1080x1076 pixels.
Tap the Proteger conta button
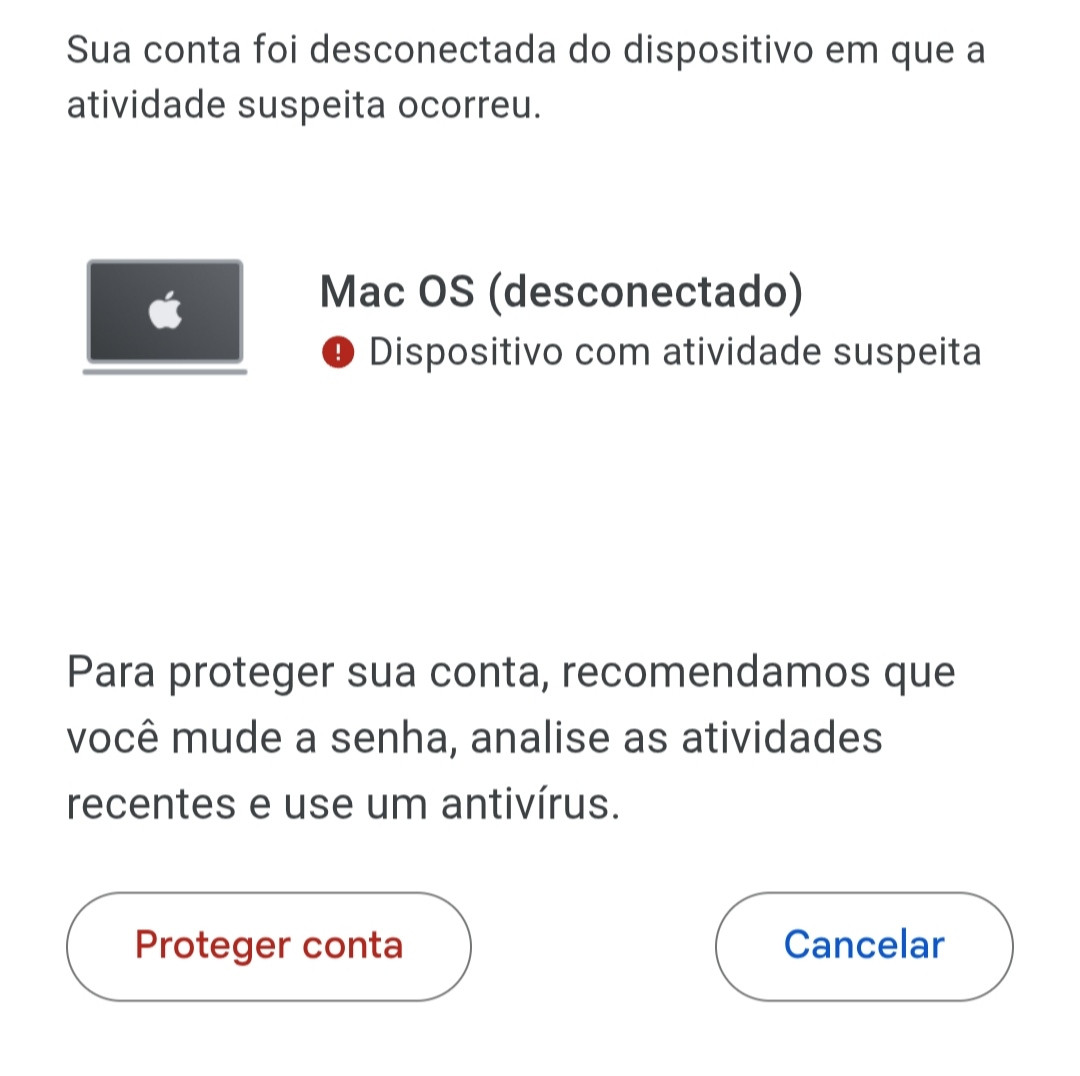tap(269, 946)
